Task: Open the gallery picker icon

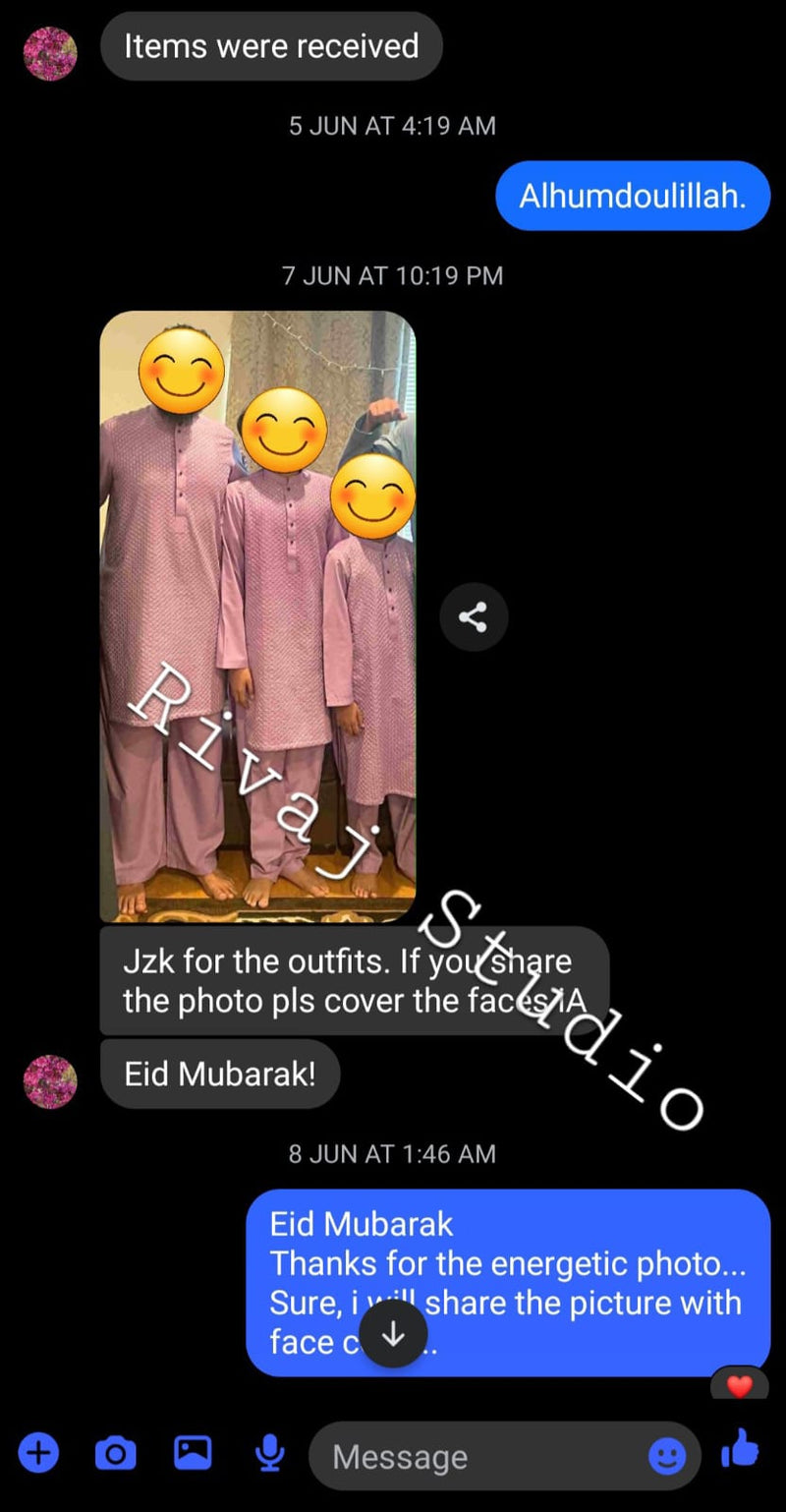Action: click(x=193, y=1452)
